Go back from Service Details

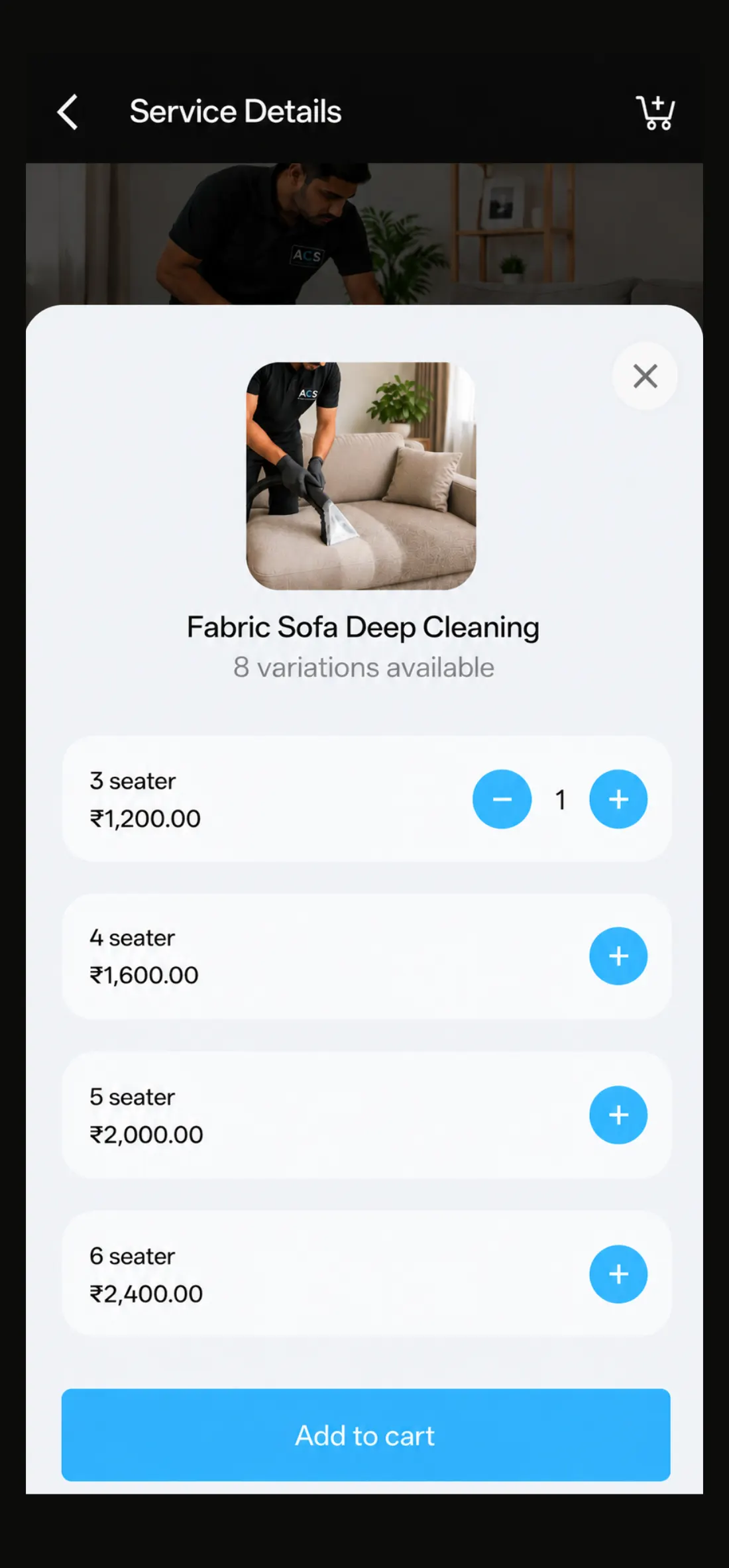(x=68, y=111)
